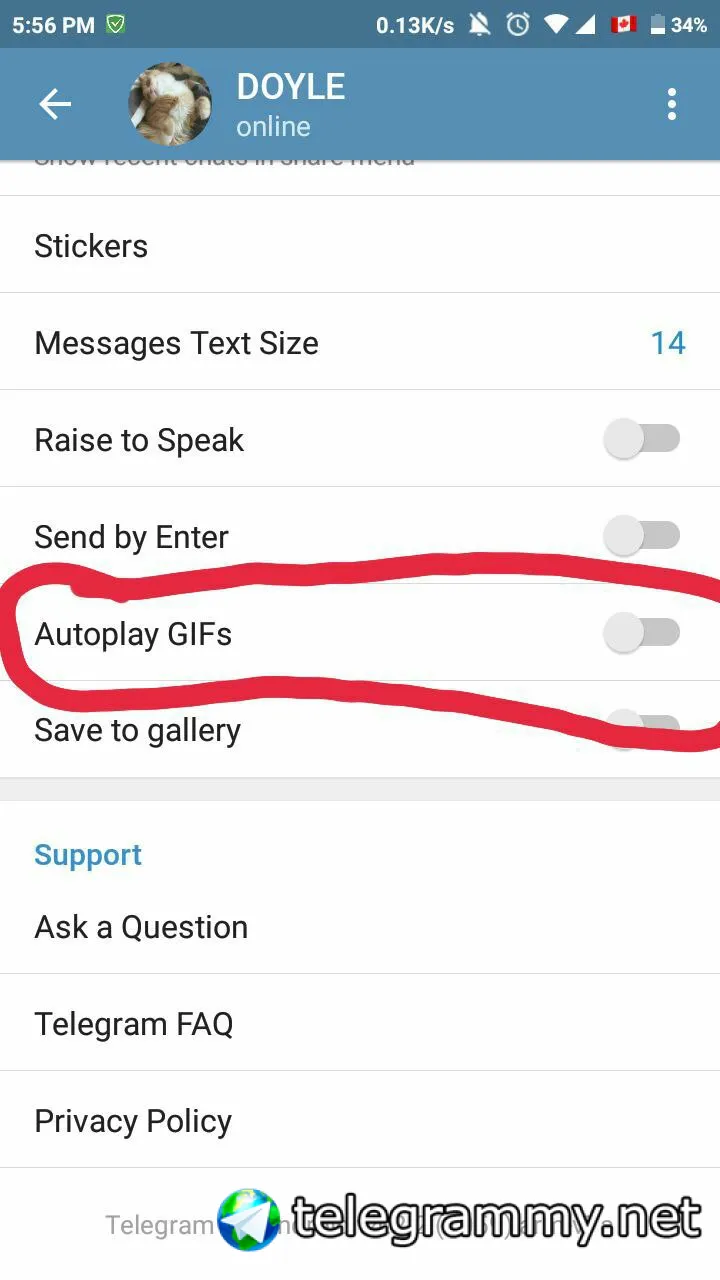720x1280 pixels.
Task: Enable Send by Enter
Action: pos(642,537)
